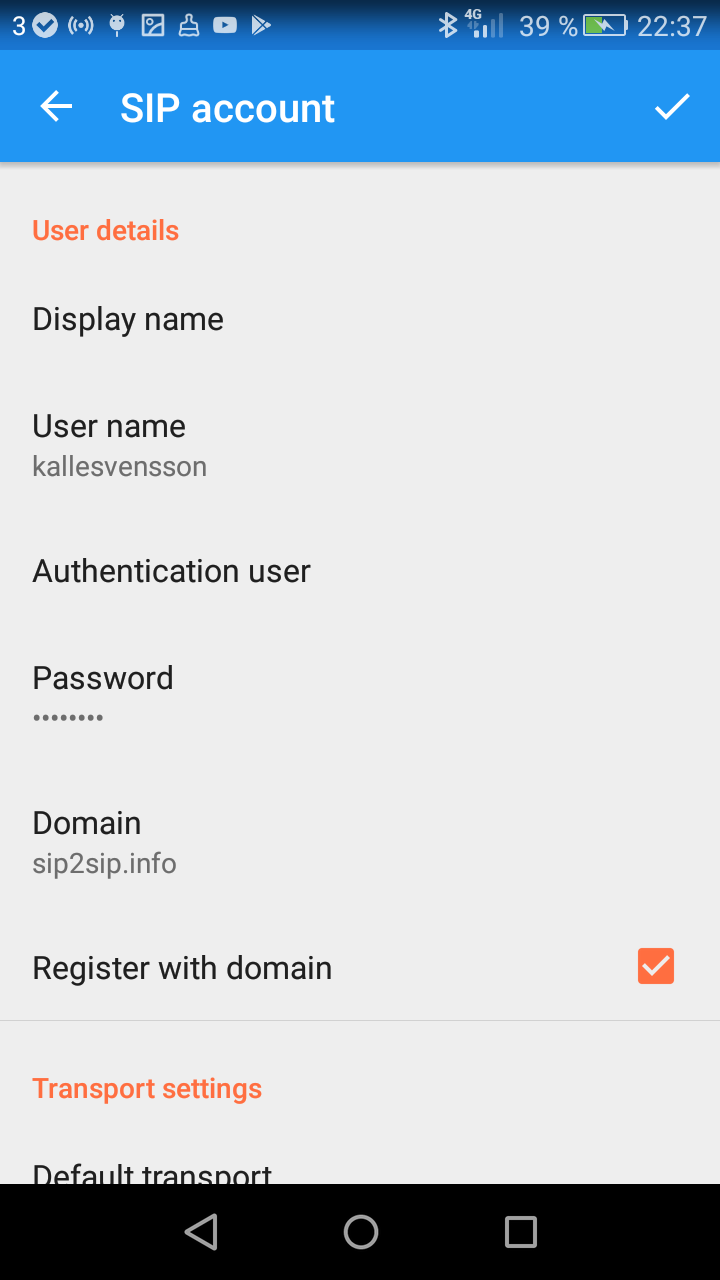Open recent apps from the navigation bar
The image size is (720, 1280).
point(520,1232)
